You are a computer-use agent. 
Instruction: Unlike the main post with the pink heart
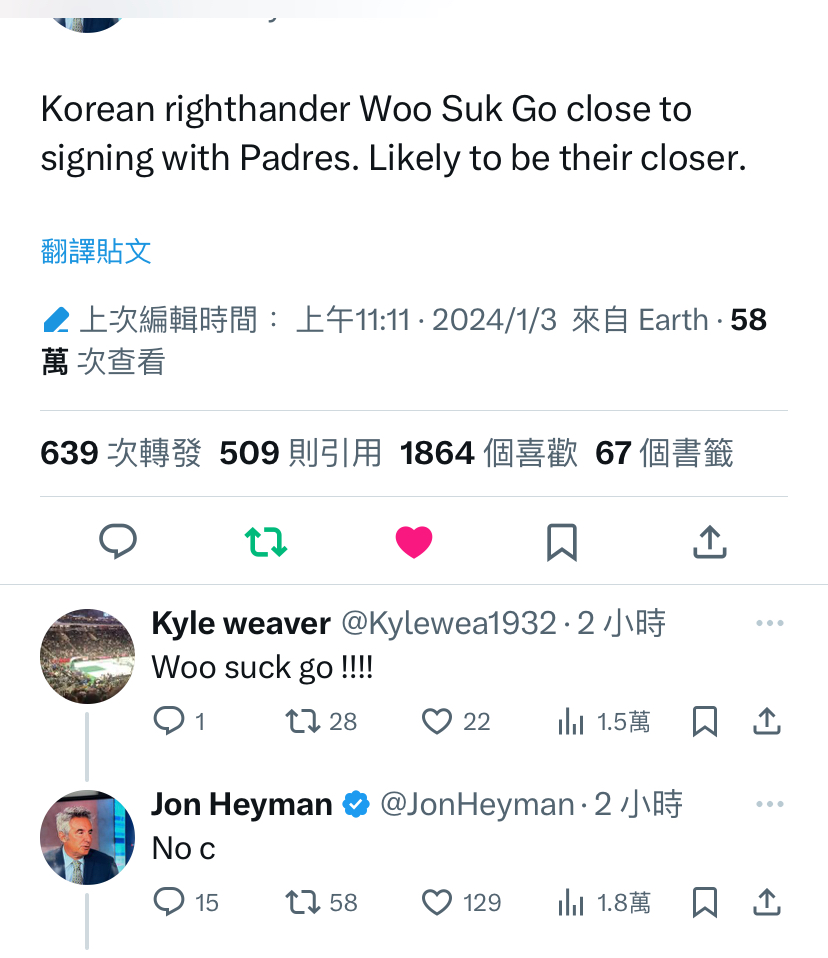pyautogui.click(x=414, y=541)
